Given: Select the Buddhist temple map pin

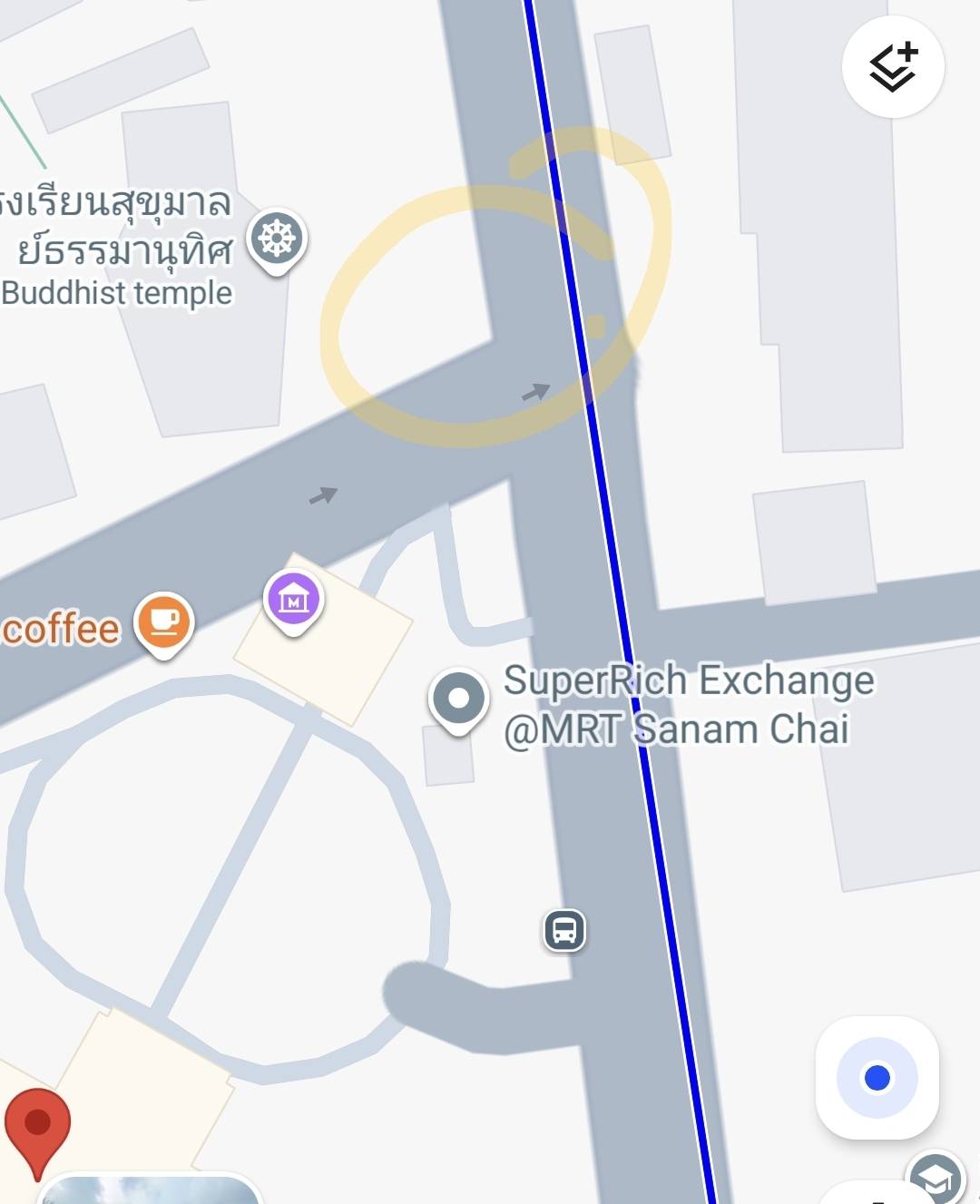Looking at the screenshot, I should [x=278, y=242].
